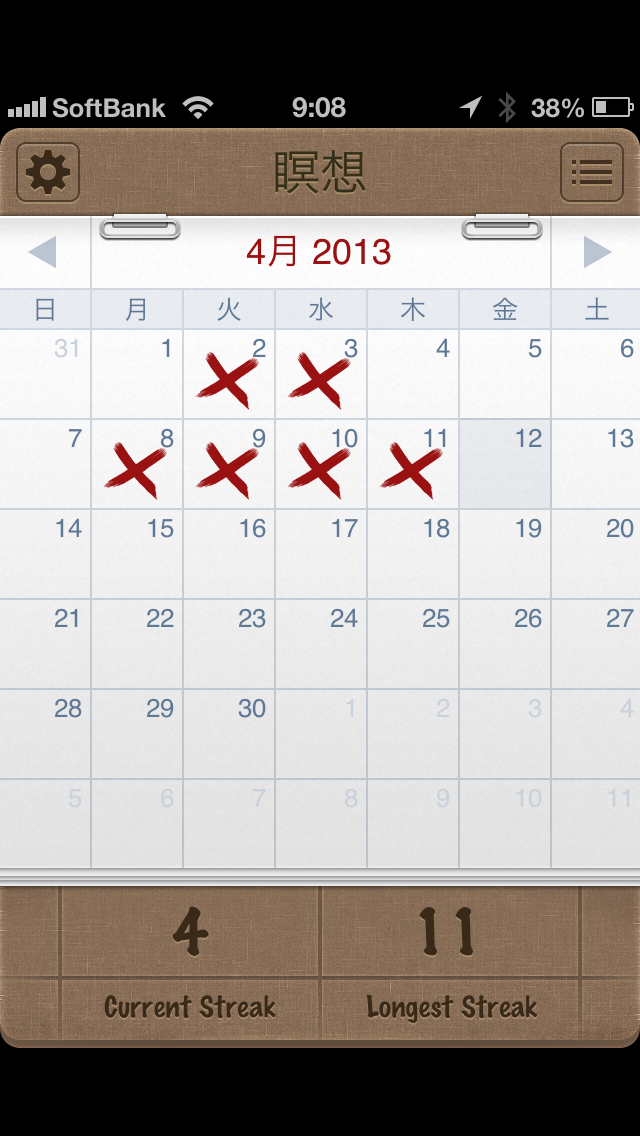Viewport: 640px width, 1136px height.
Task: Mark April 12 as done
Action: [505, 465]
